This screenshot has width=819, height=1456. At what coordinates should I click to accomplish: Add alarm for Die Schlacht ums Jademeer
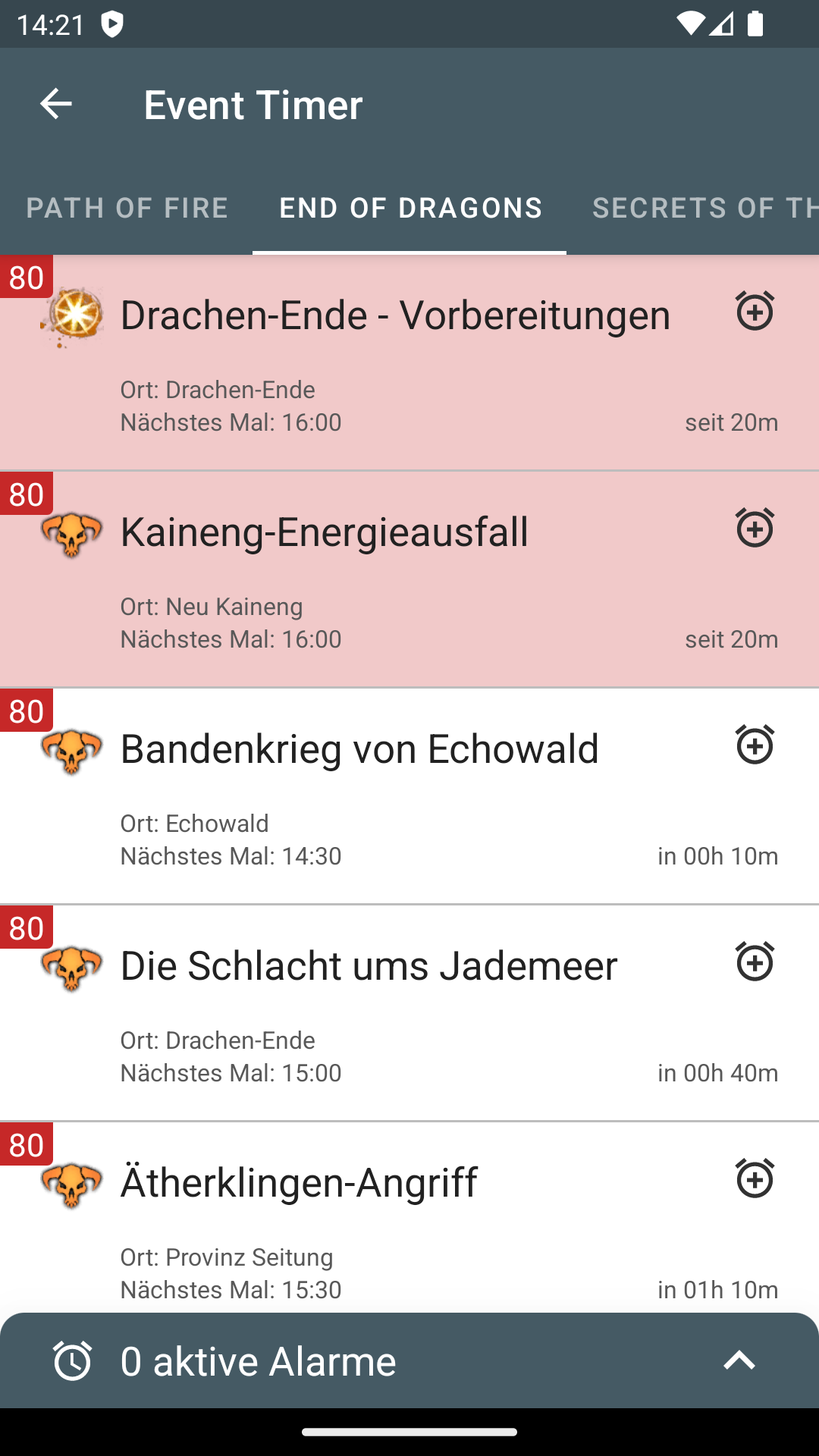click(x=755, y=961)
